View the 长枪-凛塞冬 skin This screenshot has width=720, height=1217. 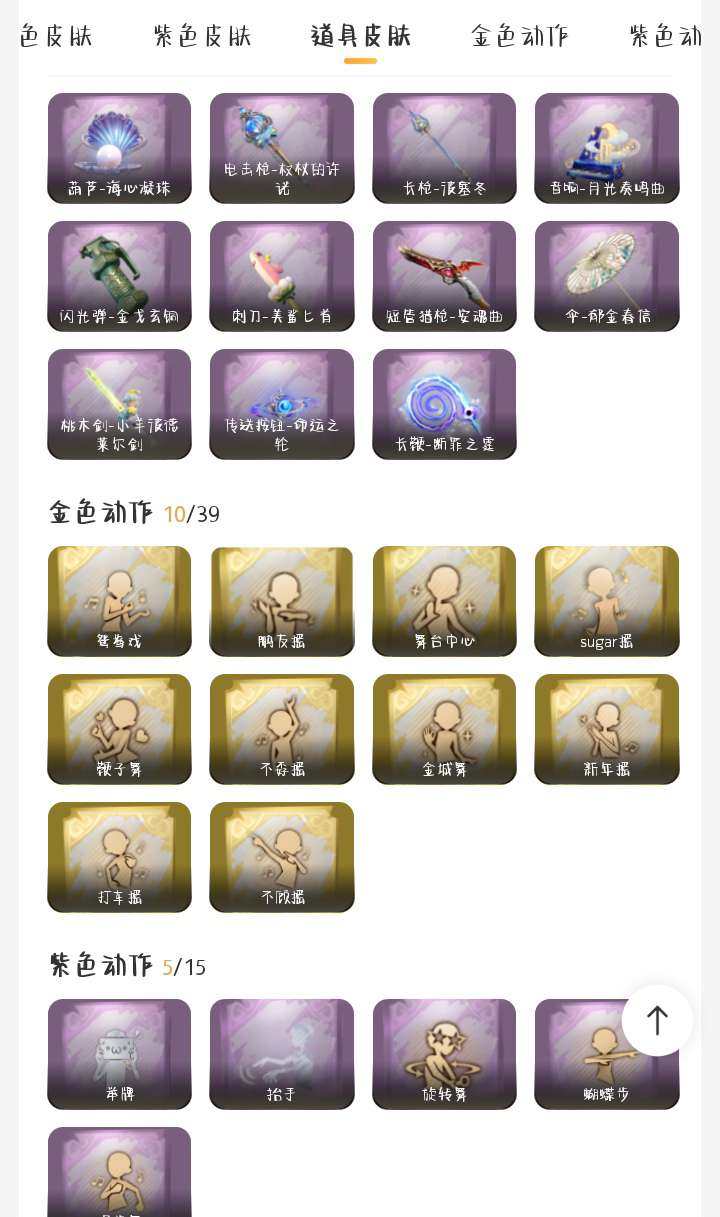click(444, 148)
